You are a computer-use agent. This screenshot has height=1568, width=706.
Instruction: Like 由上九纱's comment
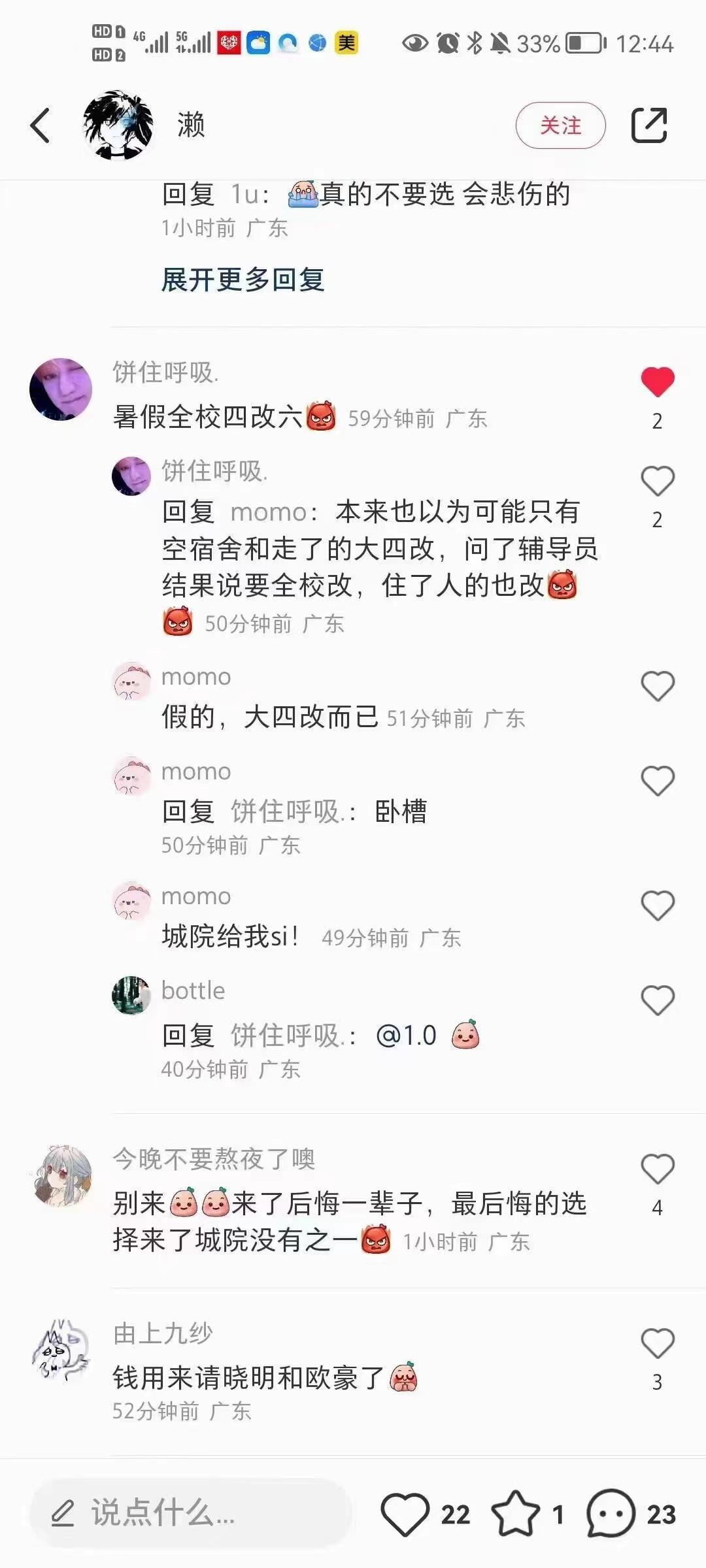657,1344
